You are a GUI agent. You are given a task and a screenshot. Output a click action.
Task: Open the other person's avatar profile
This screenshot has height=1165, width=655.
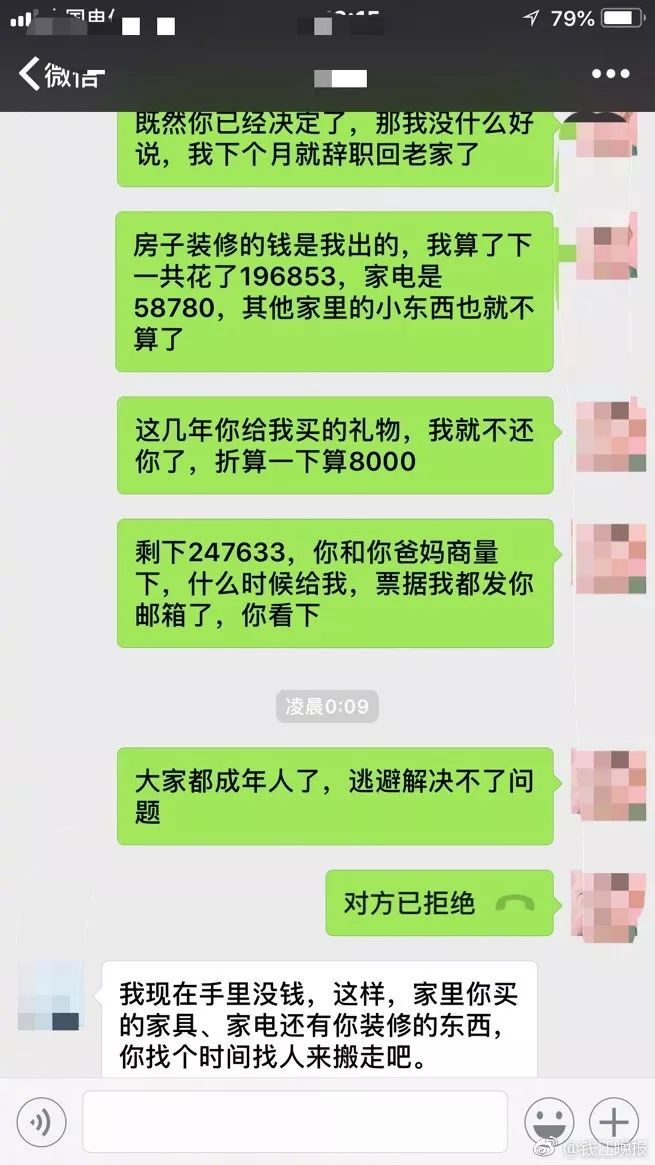point(50,996)
